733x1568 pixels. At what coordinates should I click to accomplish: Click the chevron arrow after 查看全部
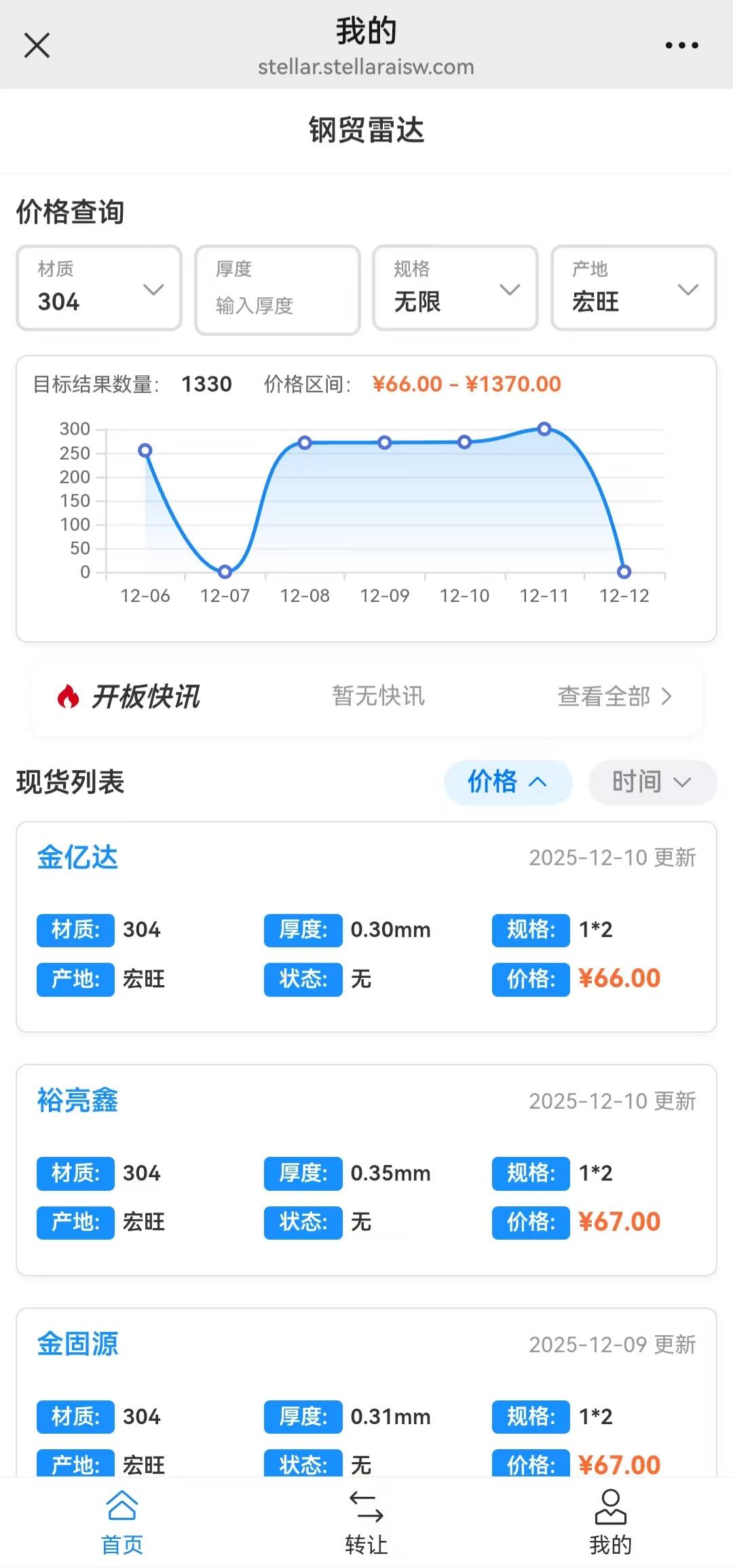click(x=667, y=696)
